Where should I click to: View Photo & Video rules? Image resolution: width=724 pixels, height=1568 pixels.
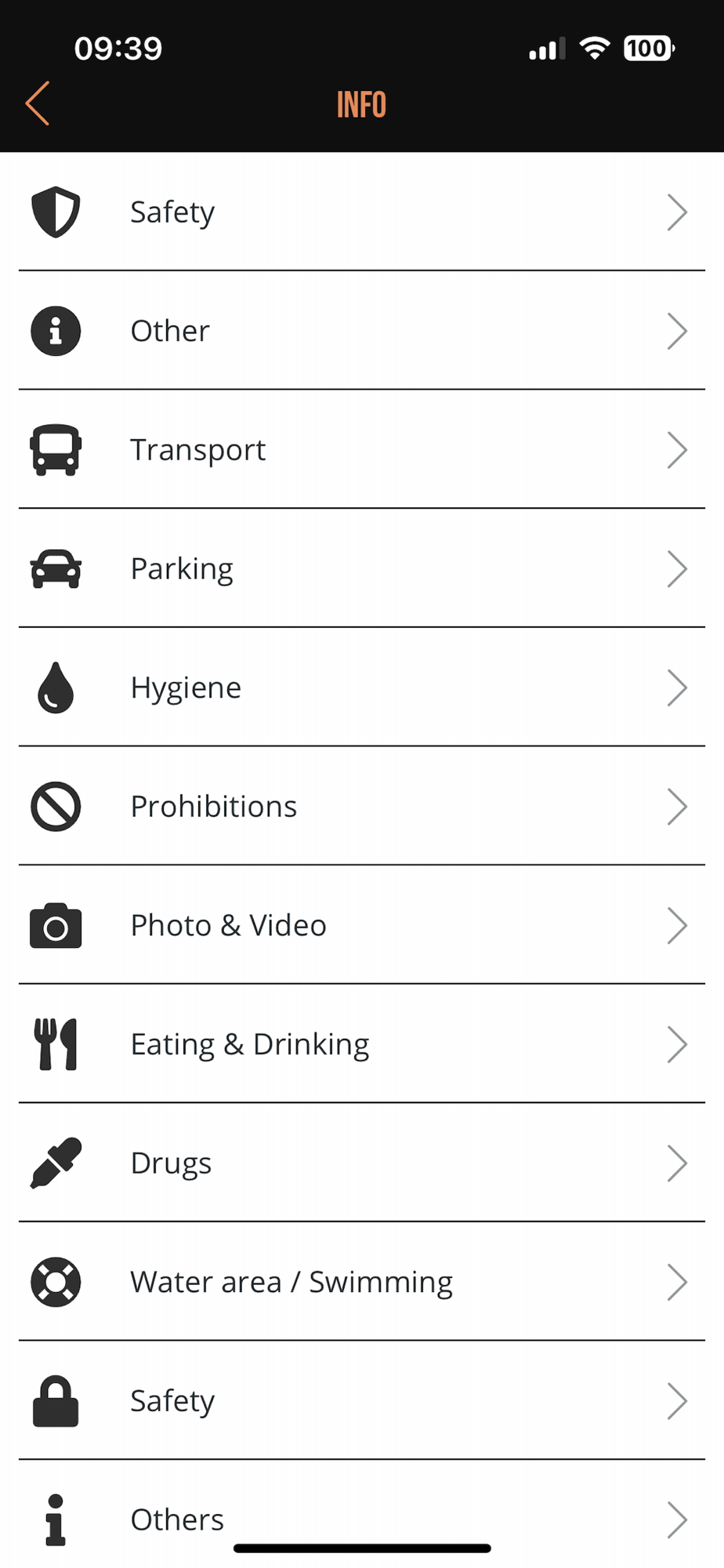pyautogui.click(x=360, y=926)
